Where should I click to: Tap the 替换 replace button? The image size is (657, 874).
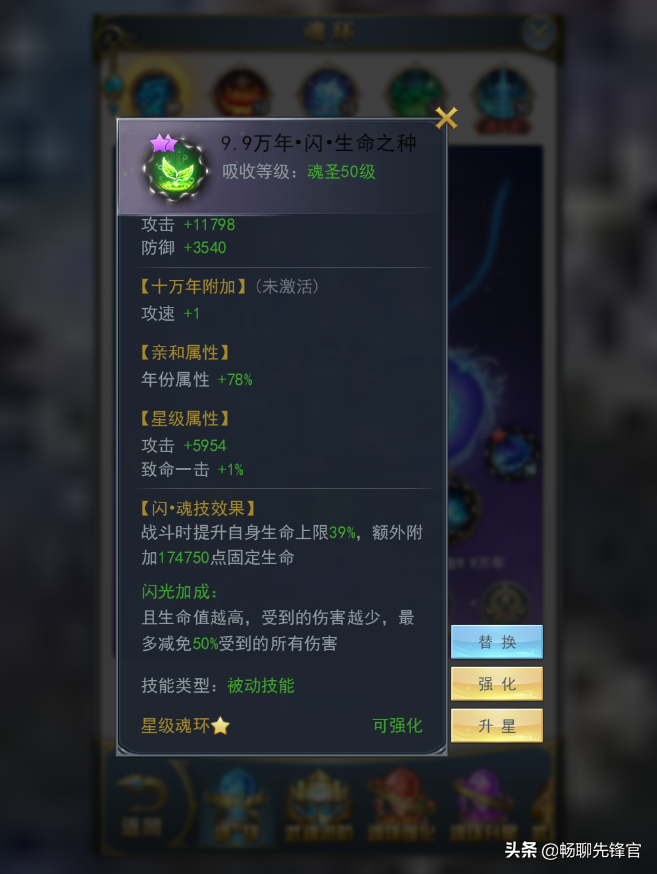click(x=496, y=642)
